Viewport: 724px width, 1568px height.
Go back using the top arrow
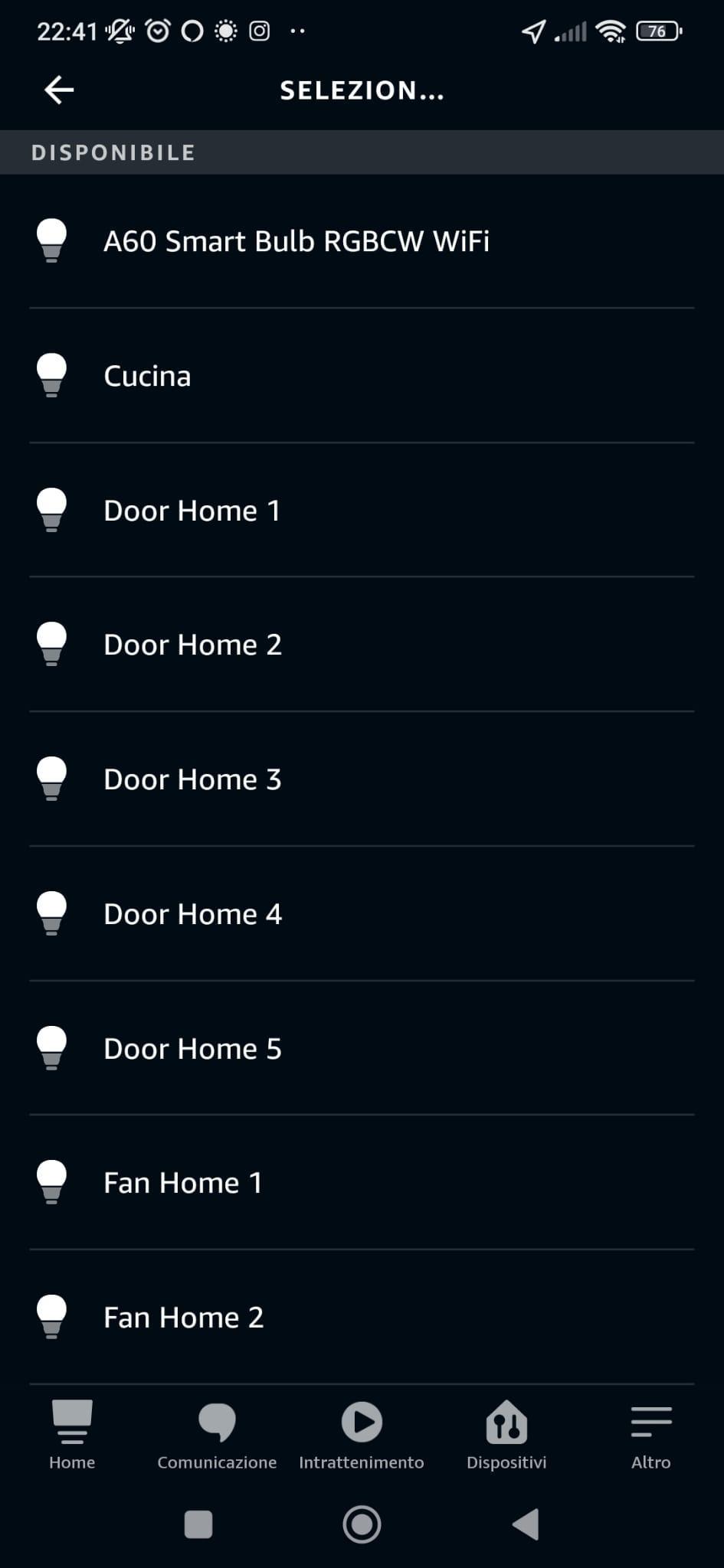(59, 90)
